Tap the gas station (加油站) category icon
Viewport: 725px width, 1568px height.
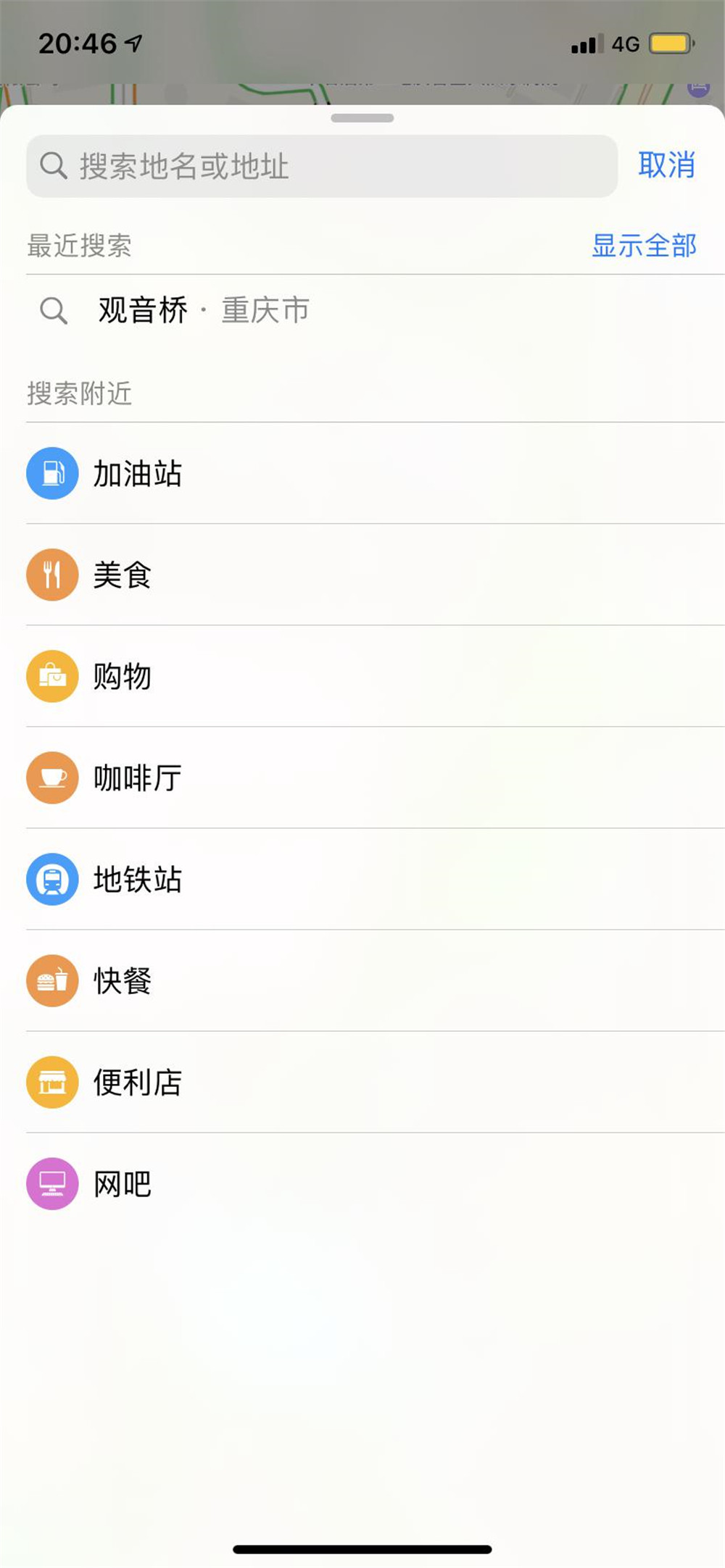point(51,473)
